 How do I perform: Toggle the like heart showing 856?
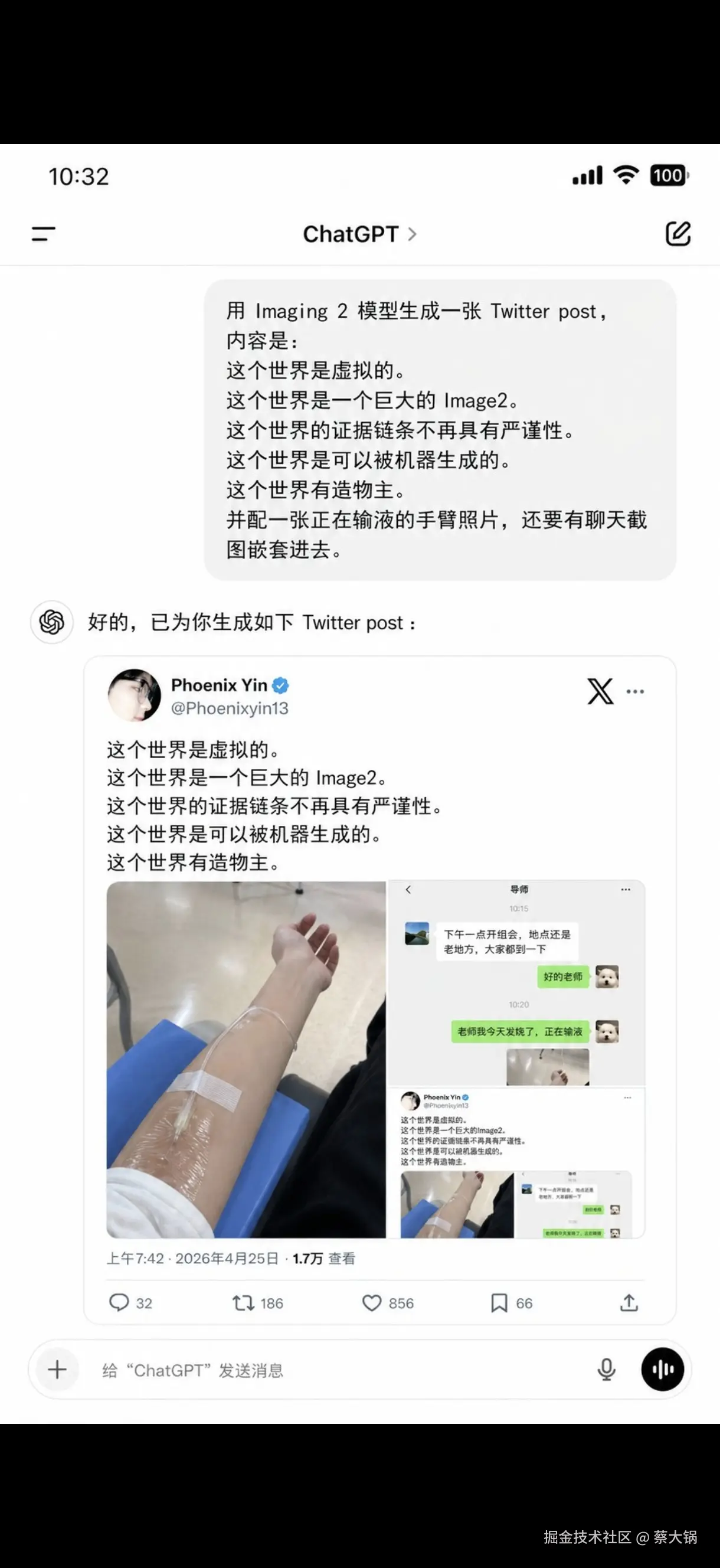pyautogui.click(x=373, y=1303)
